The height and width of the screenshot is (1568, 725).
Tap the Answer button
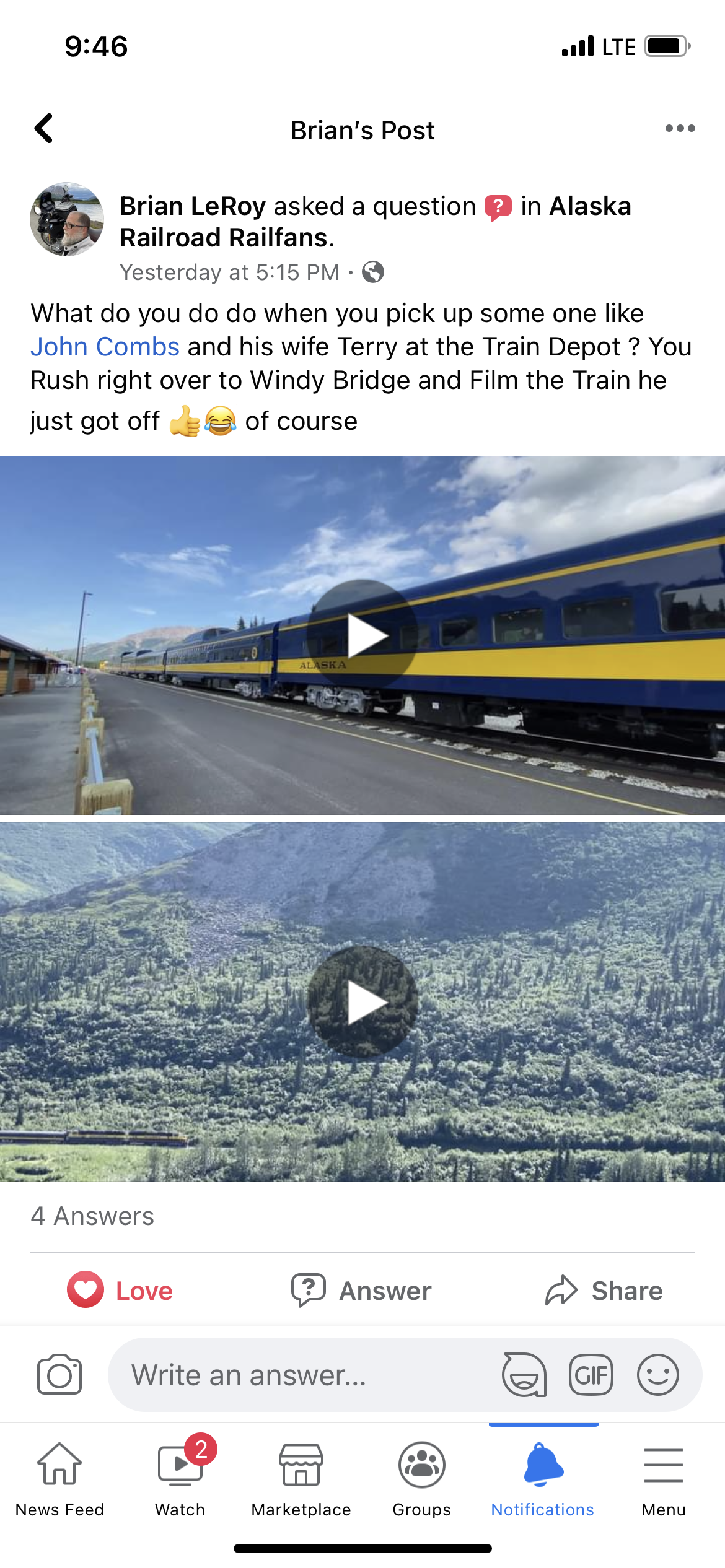click(x=362, y=1291)
